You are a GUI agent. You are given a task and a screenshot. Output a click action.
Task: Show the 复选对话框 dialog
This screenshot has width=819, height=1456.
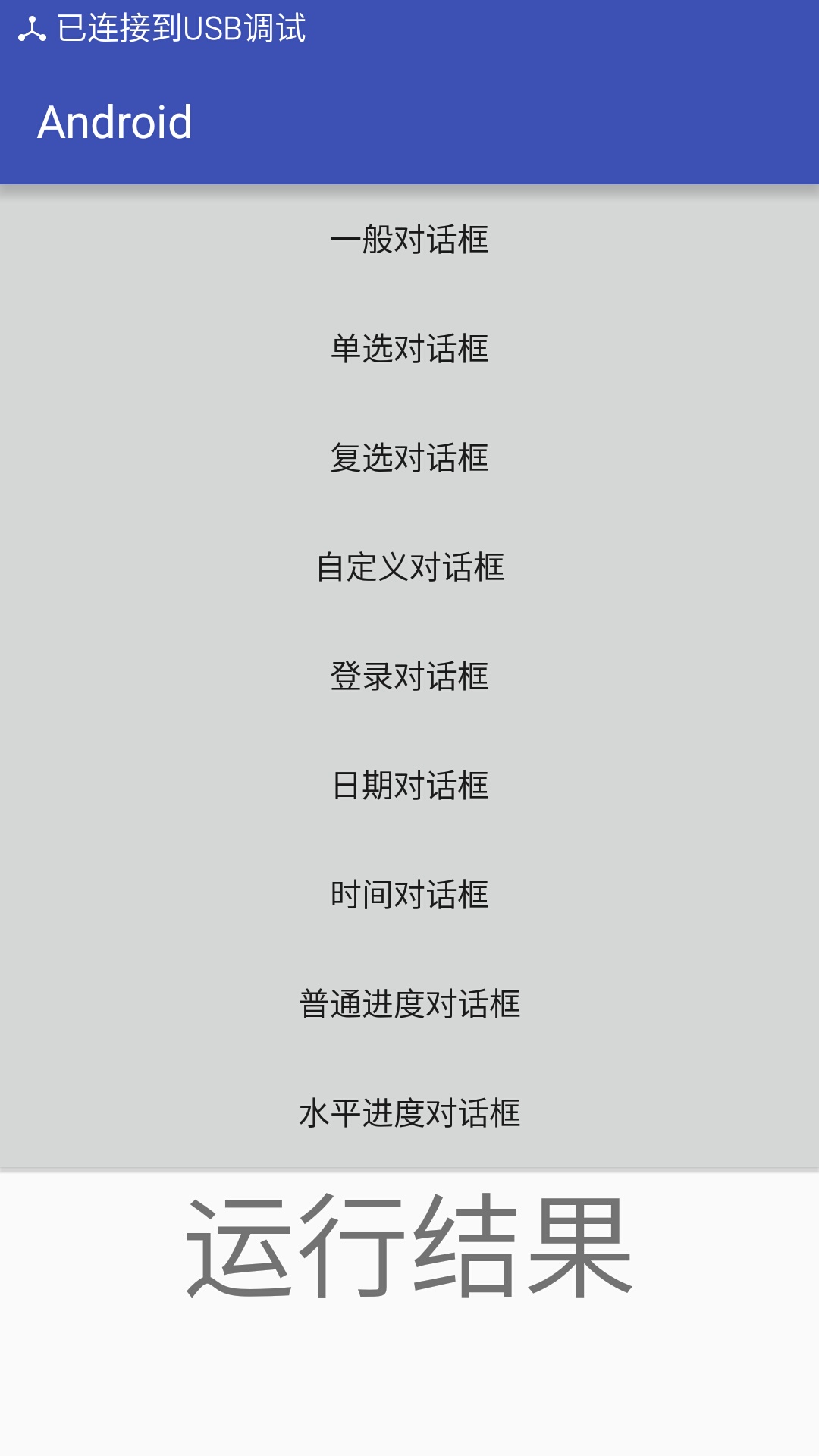(409, 458)
